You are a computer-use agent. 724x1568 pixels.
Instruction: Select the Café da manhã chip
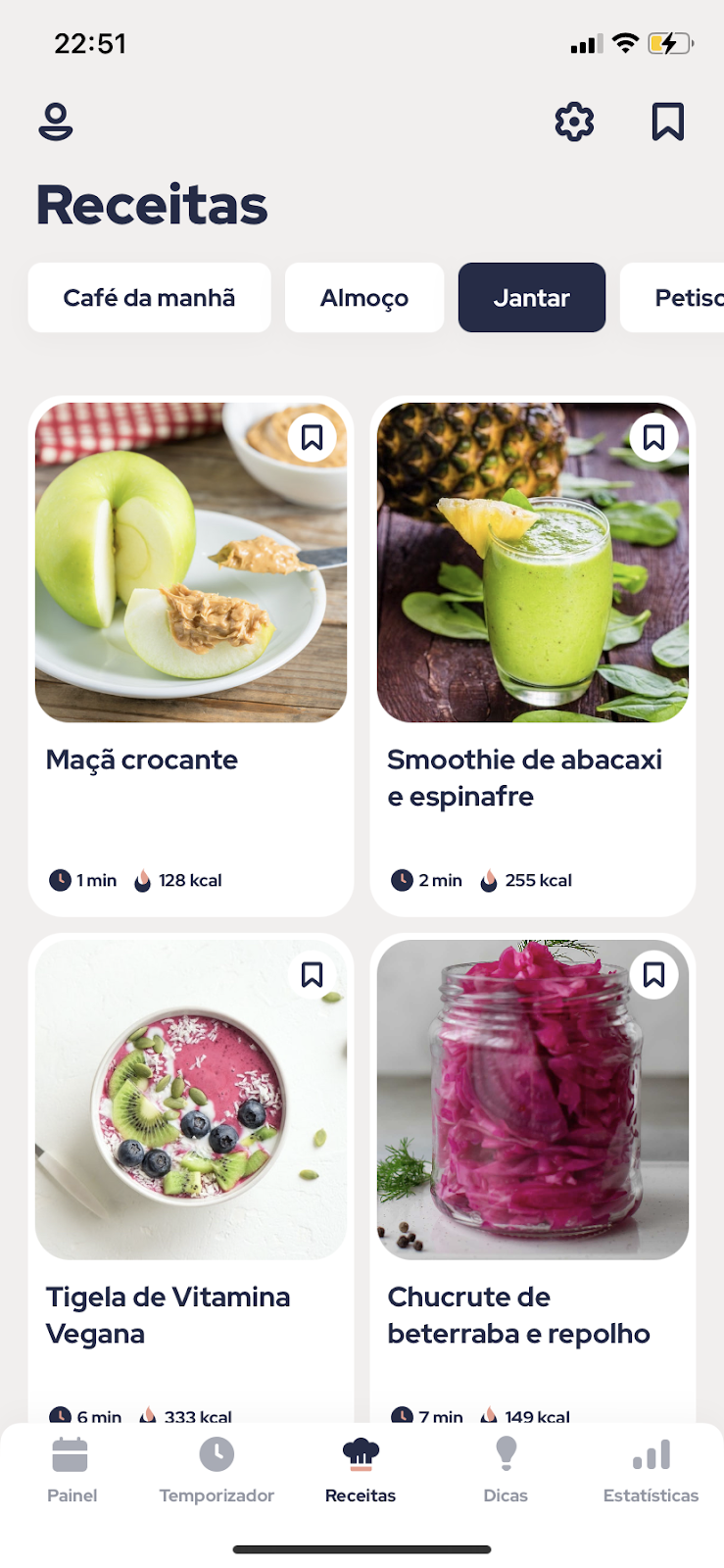(x=149, y=298)
